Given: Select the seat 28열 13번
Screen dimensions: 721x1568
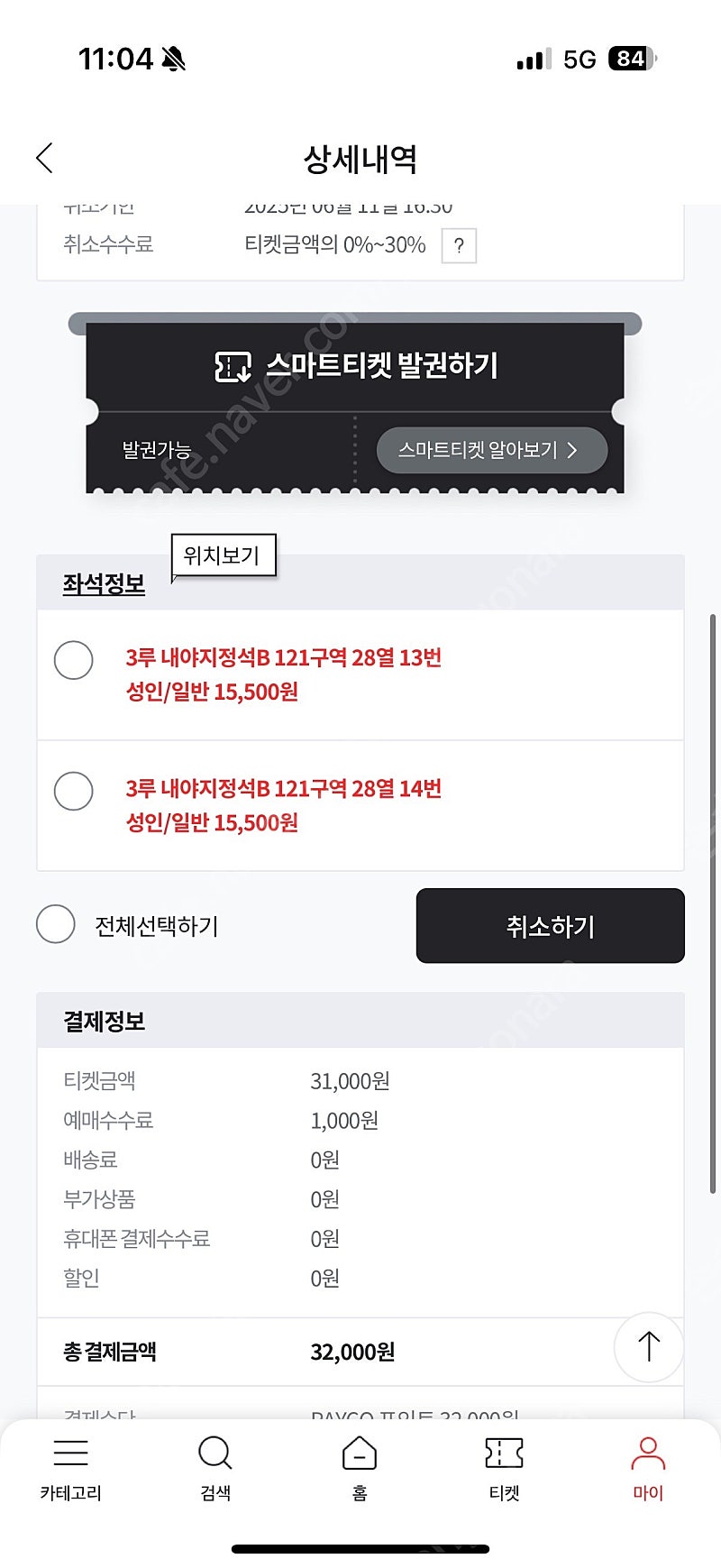Looking at the screenshot, I should 74,660.
